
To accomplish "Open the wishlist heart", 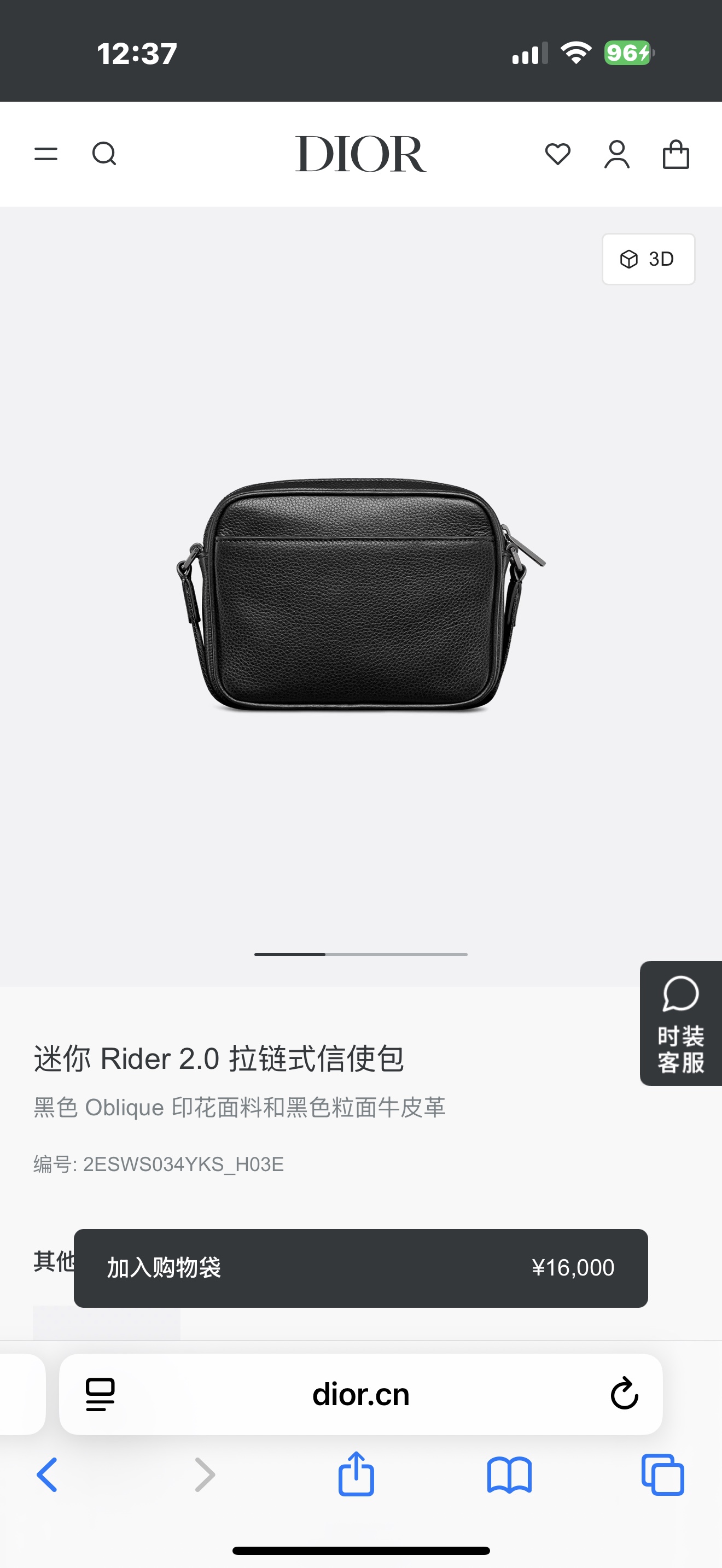I will click(x=557, y=154).
